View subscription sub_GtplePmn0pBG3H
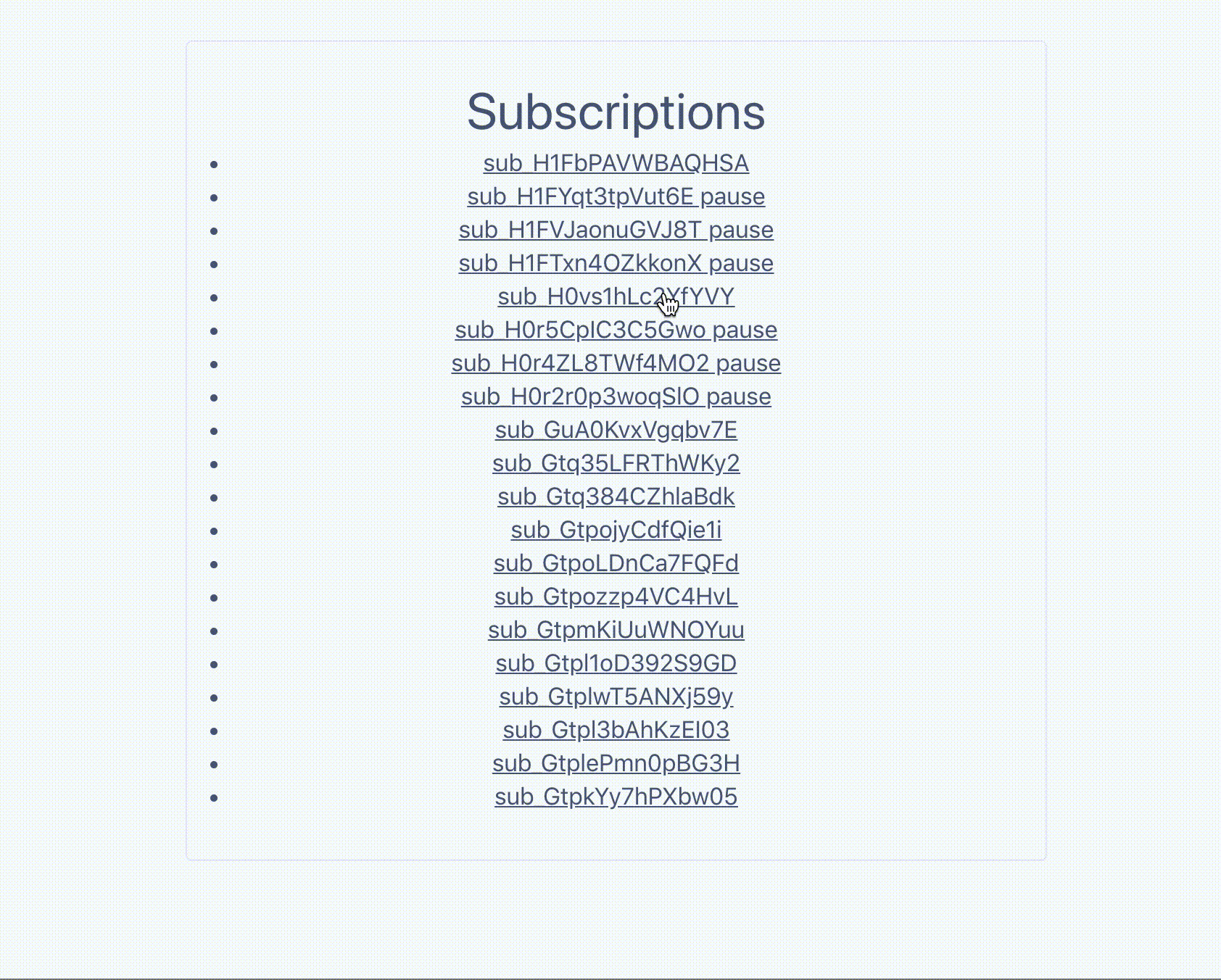The width and height of the screenshot is (1221, 980). (616, 763)
